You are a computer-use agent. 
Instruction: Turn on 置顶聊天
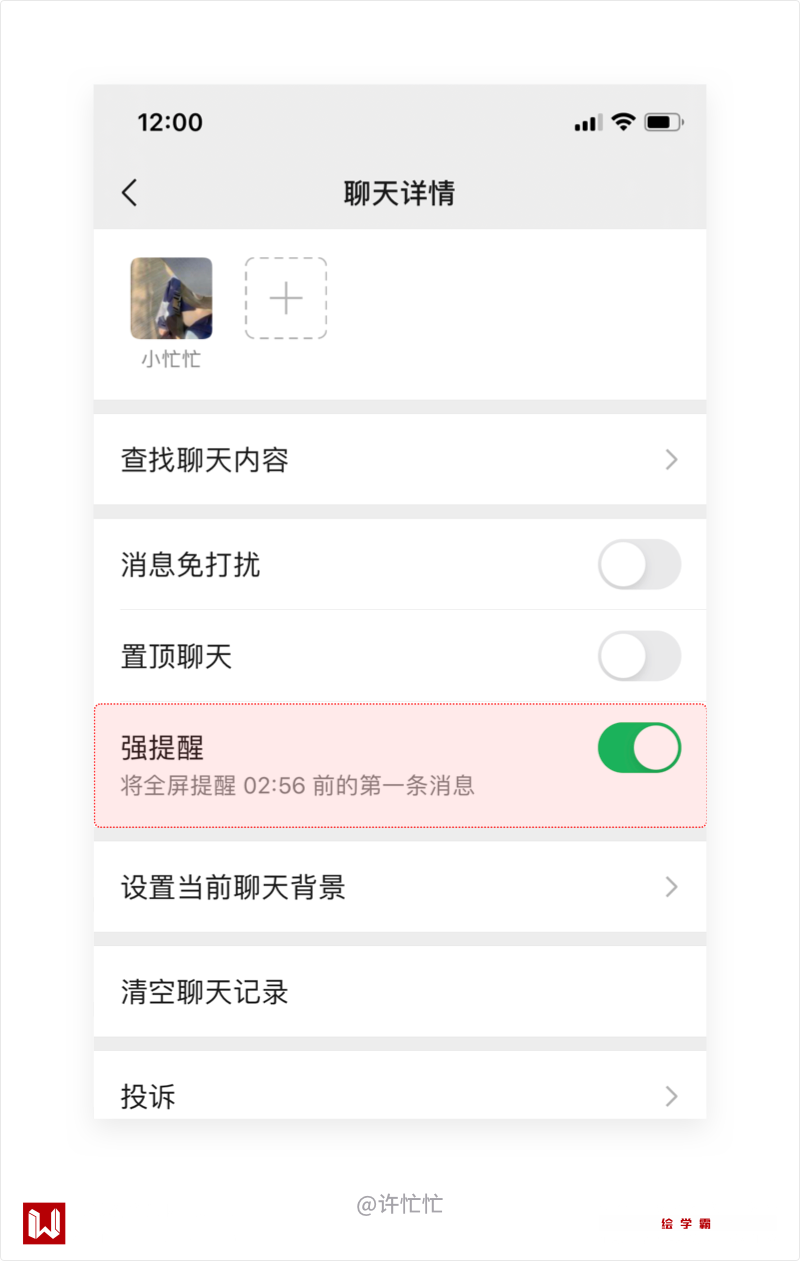pos(639,656)
